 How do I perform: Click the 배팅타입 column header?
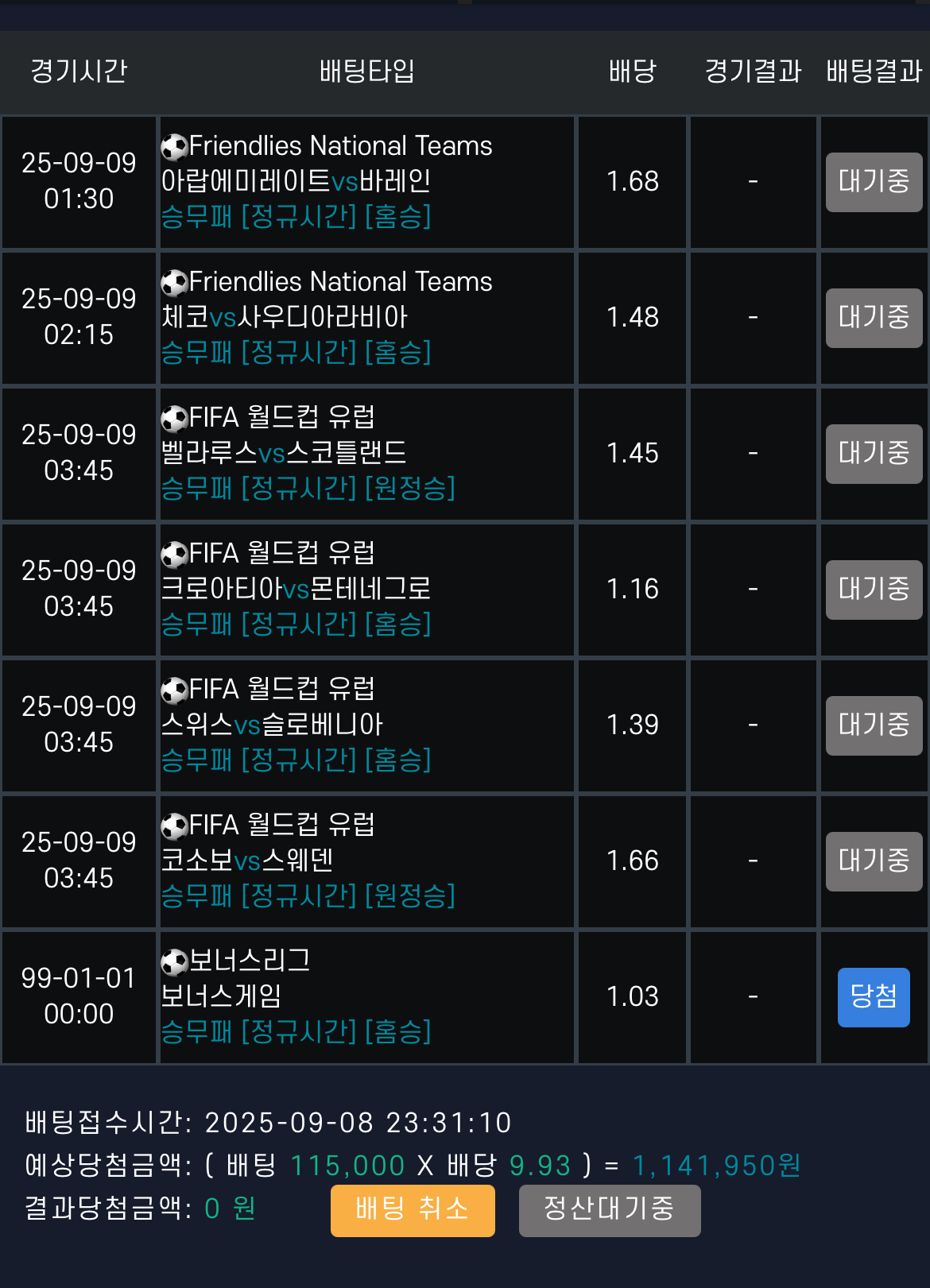(367, 72)
